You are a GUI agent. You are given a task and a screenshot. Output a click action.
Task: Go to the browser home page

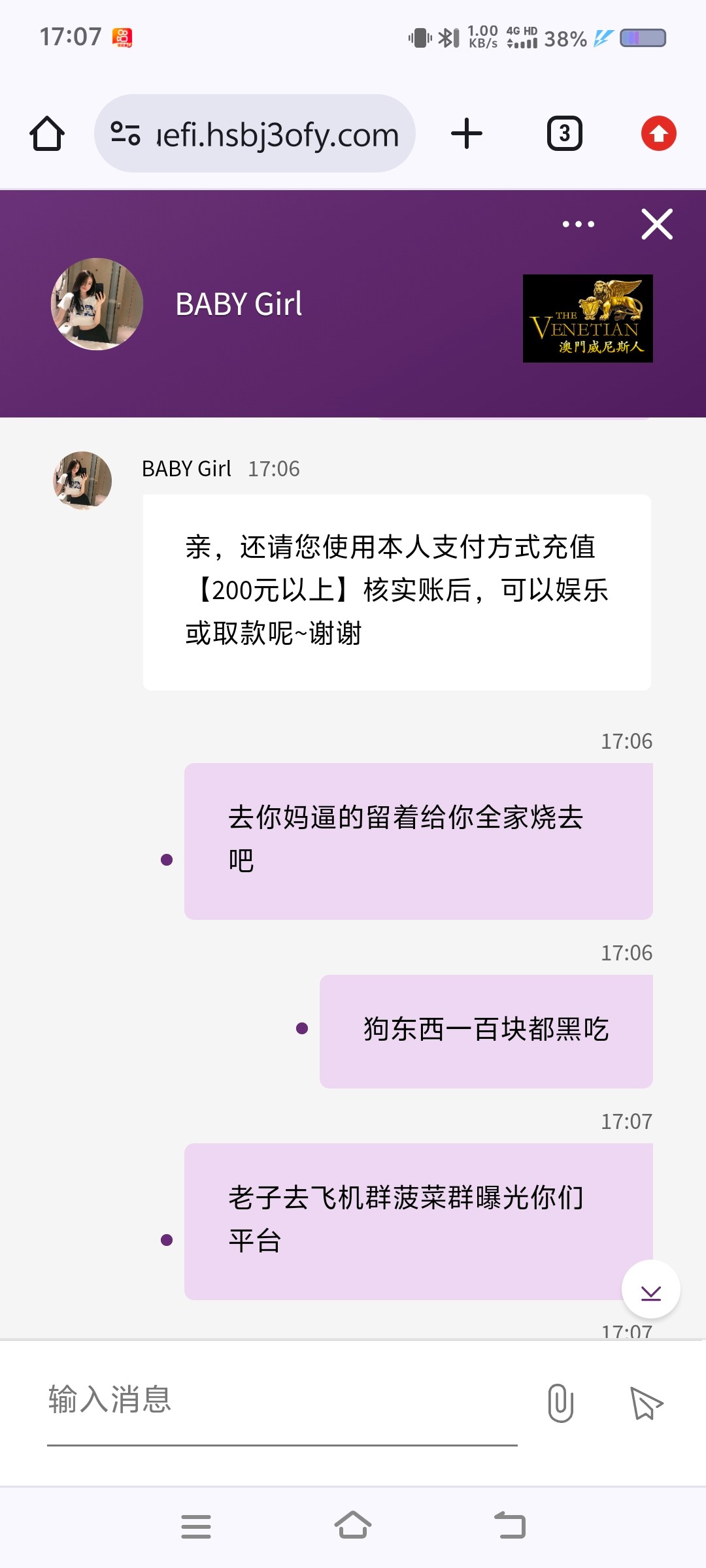[47, 134]
